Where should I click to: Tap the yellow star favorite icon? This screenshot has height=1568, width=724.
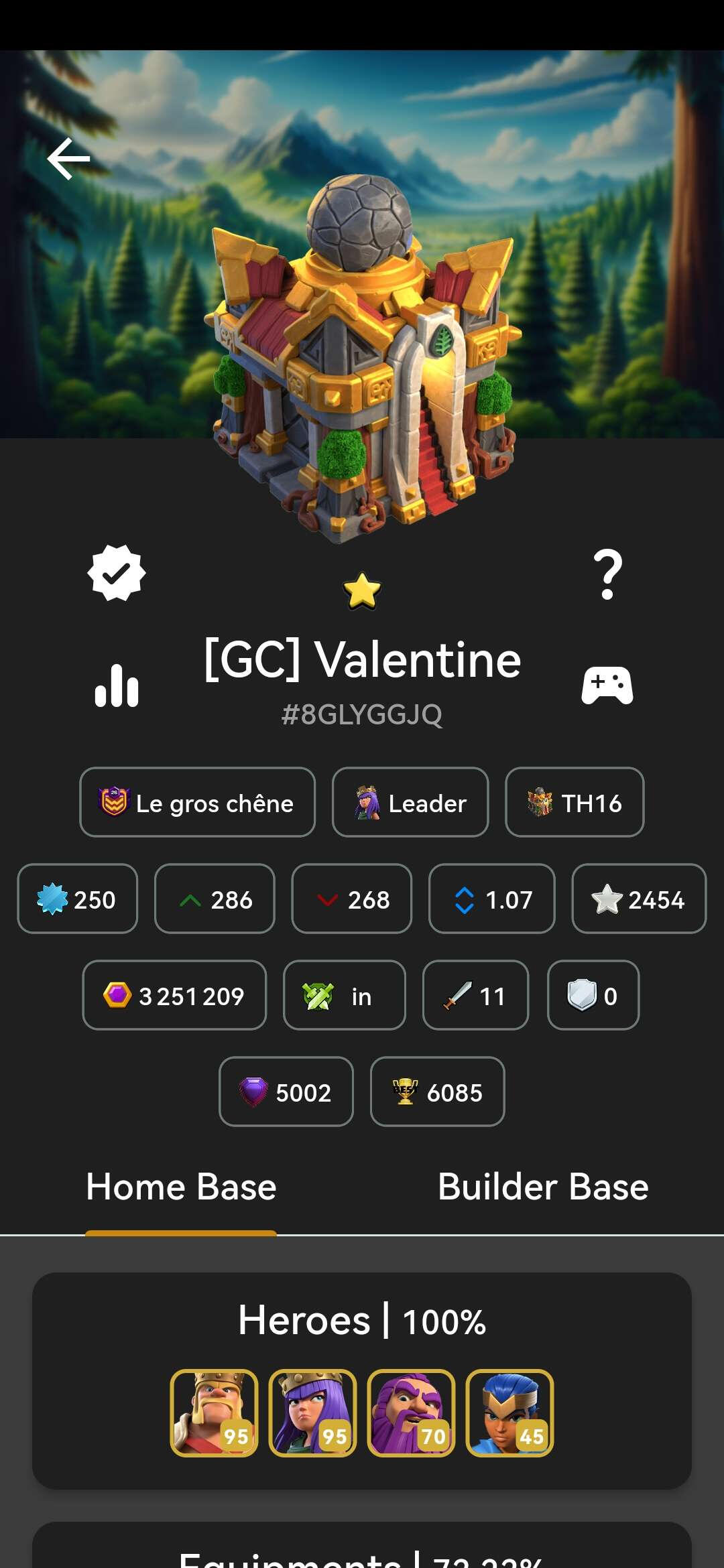coord(362,591)
